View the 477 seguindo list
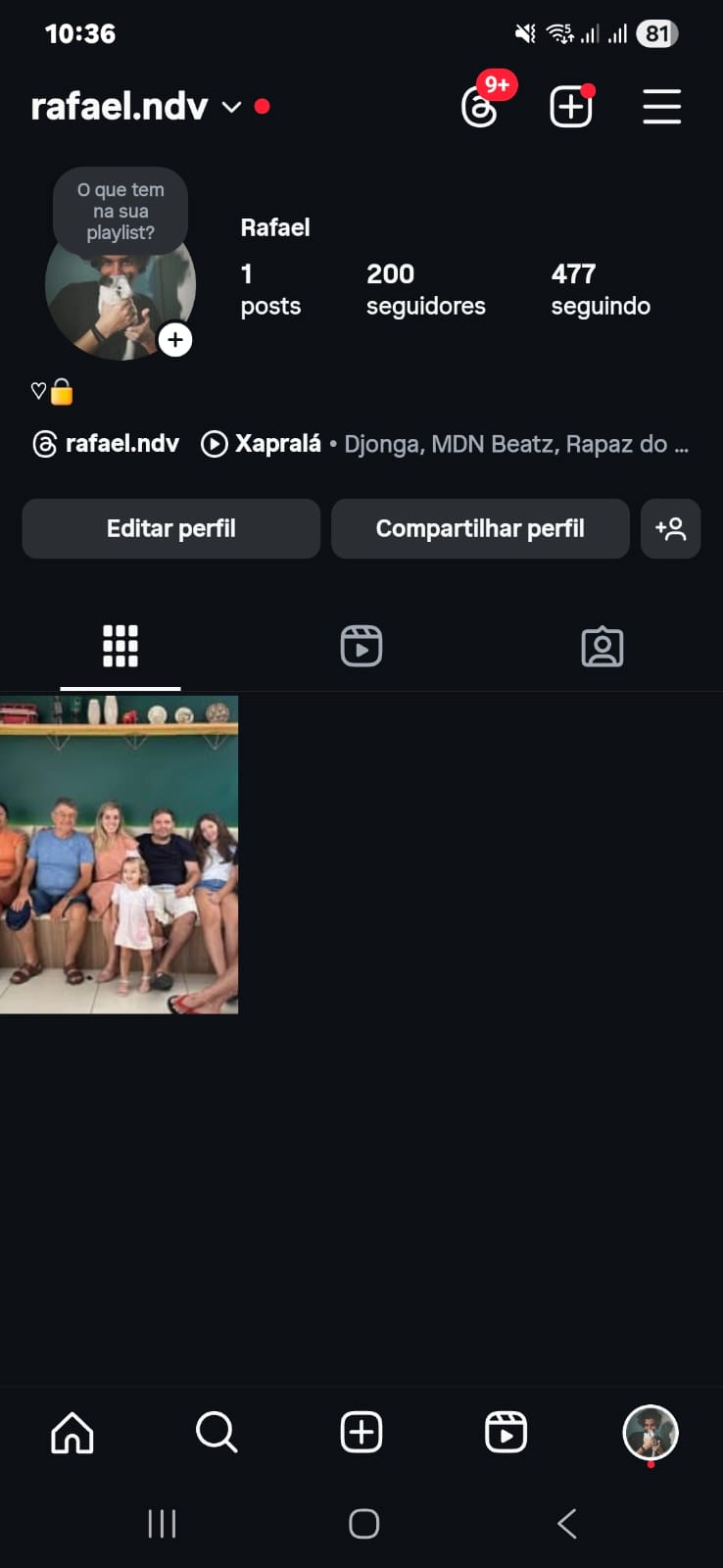Screen dimensions: 723x1568 coord(600,289)
